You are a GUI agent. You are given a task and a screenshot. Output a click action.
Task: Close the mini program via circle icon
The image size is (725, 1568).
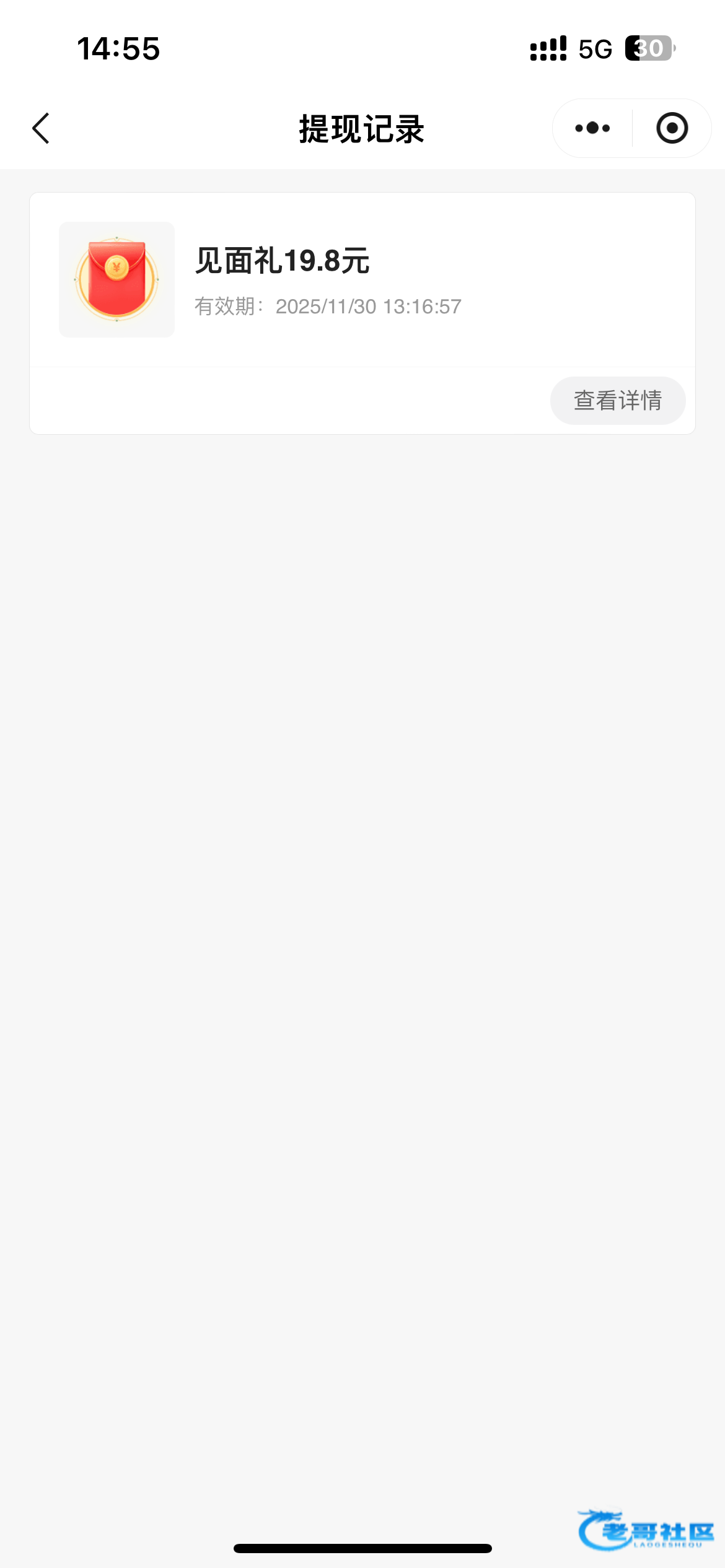pos(672,128)
